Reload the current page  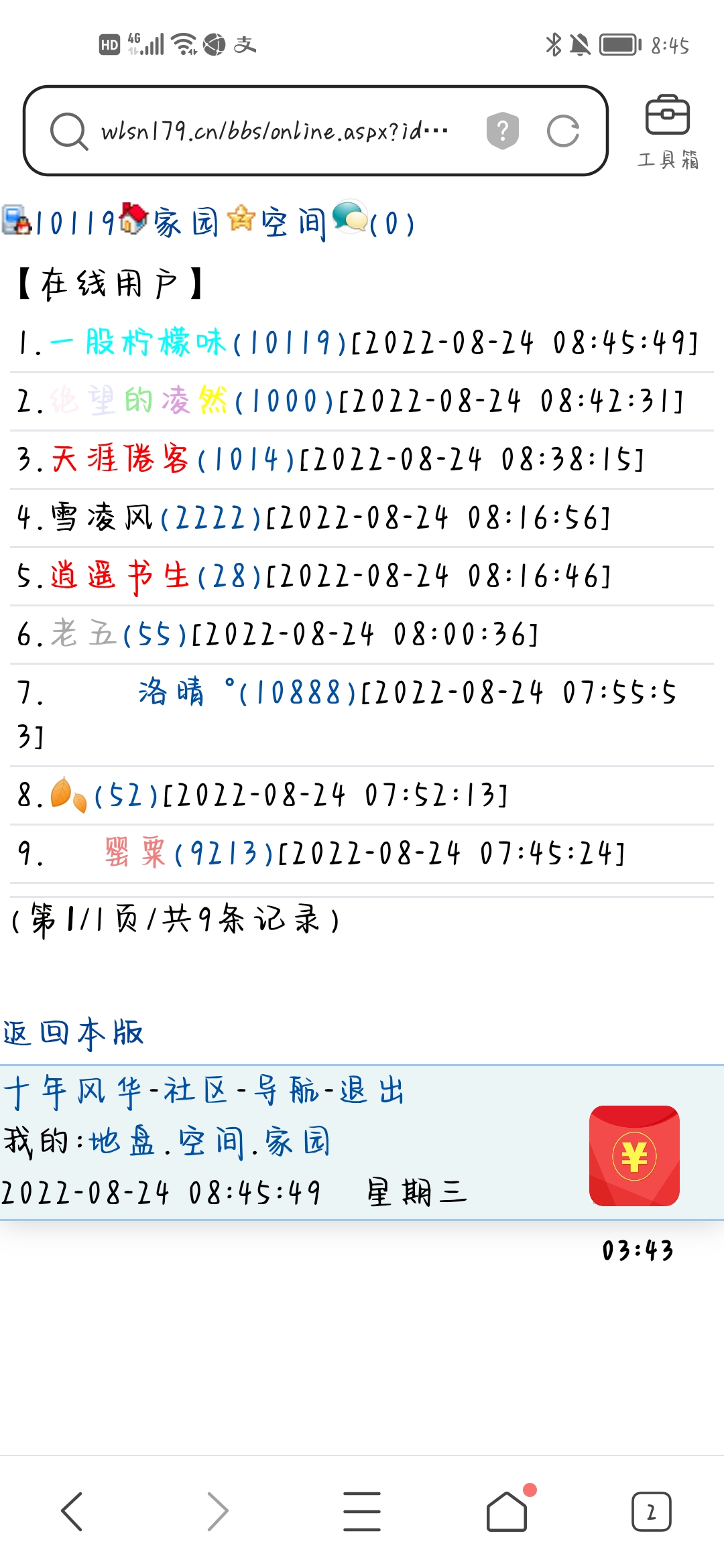click(563, 131)
